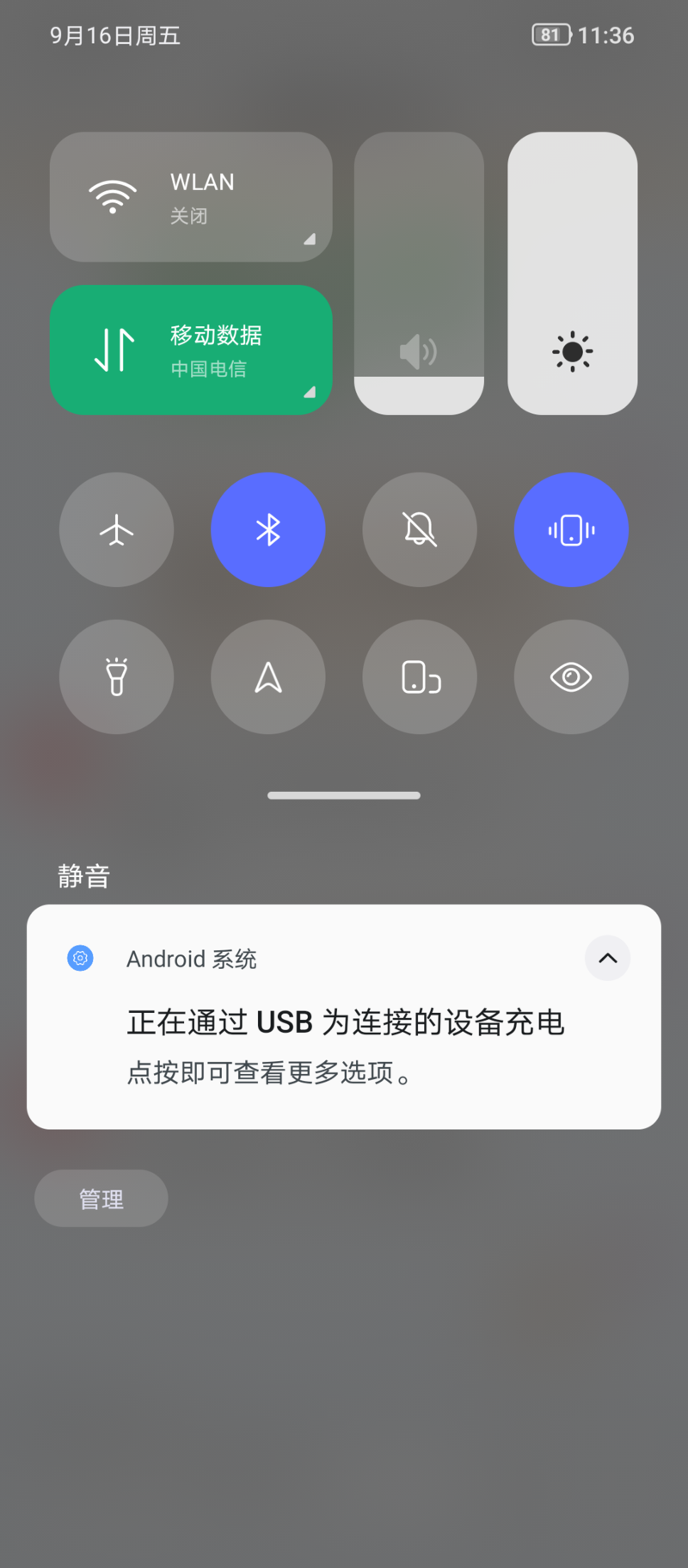Tap the volume slider
This screenshot has width=688, height=1568.
click(419, 274)
